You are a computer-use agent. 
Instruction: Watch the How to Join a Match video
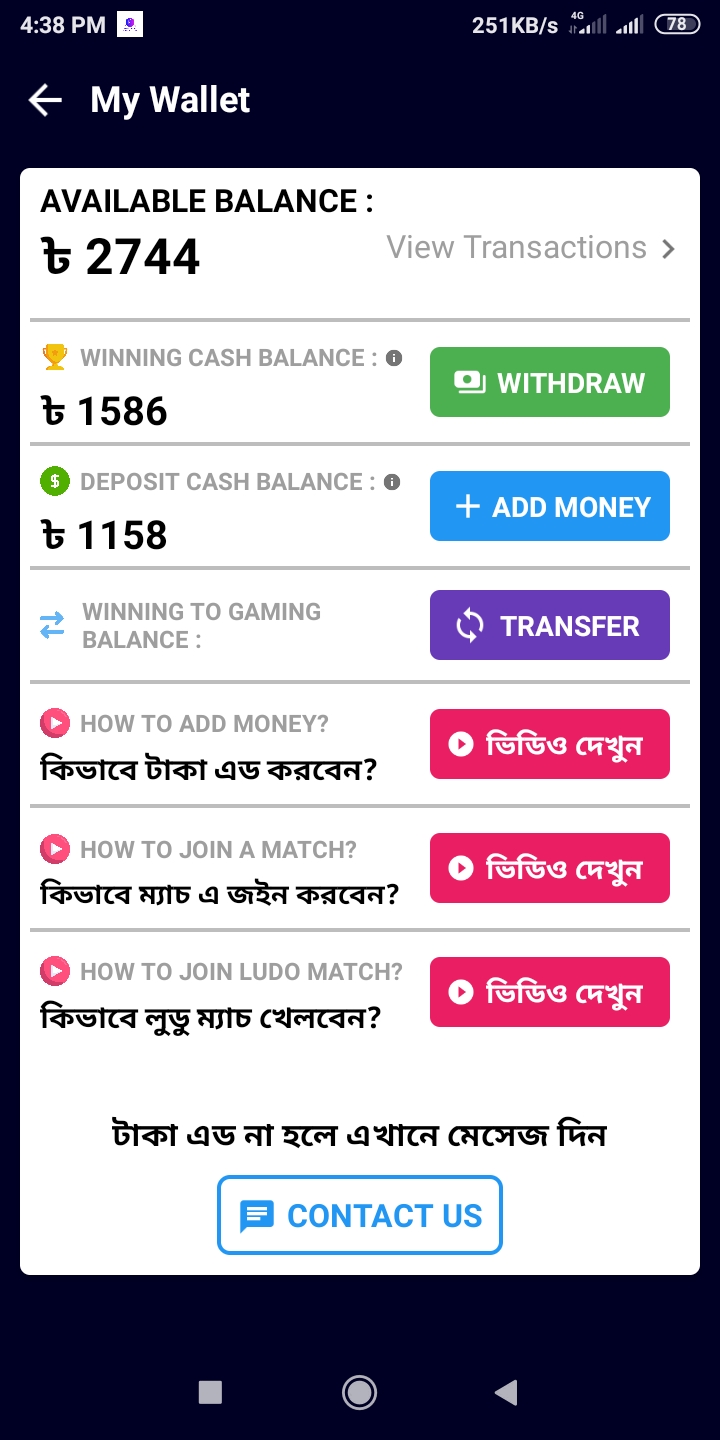coord(550,868)
